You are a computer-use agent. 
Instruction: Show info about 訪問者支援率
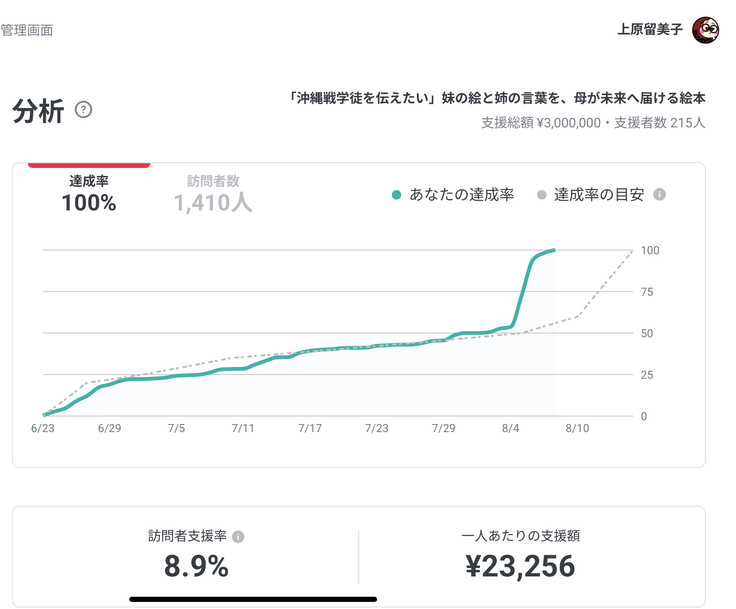point(238,536)
